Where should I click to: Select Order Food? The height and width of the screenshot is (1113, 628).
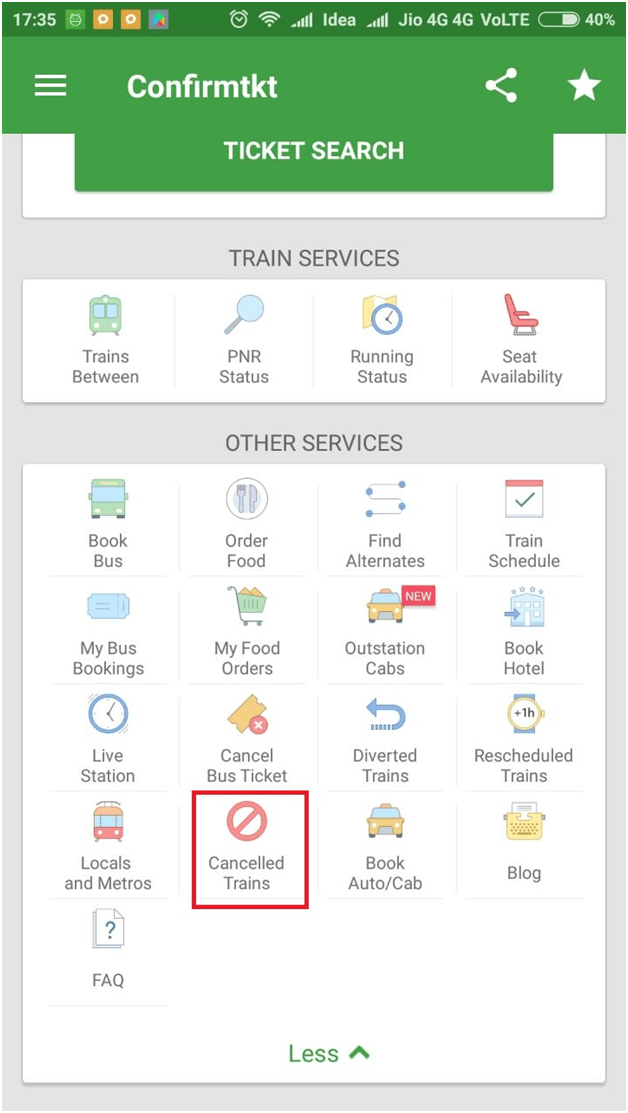coord(245,525)
